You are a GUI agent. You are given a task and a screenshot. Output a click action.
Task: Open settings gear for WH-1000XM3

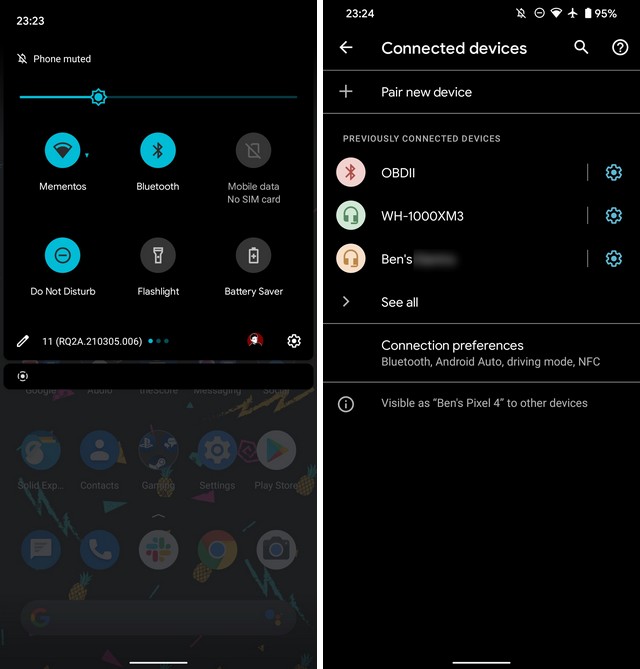[613, 216]
